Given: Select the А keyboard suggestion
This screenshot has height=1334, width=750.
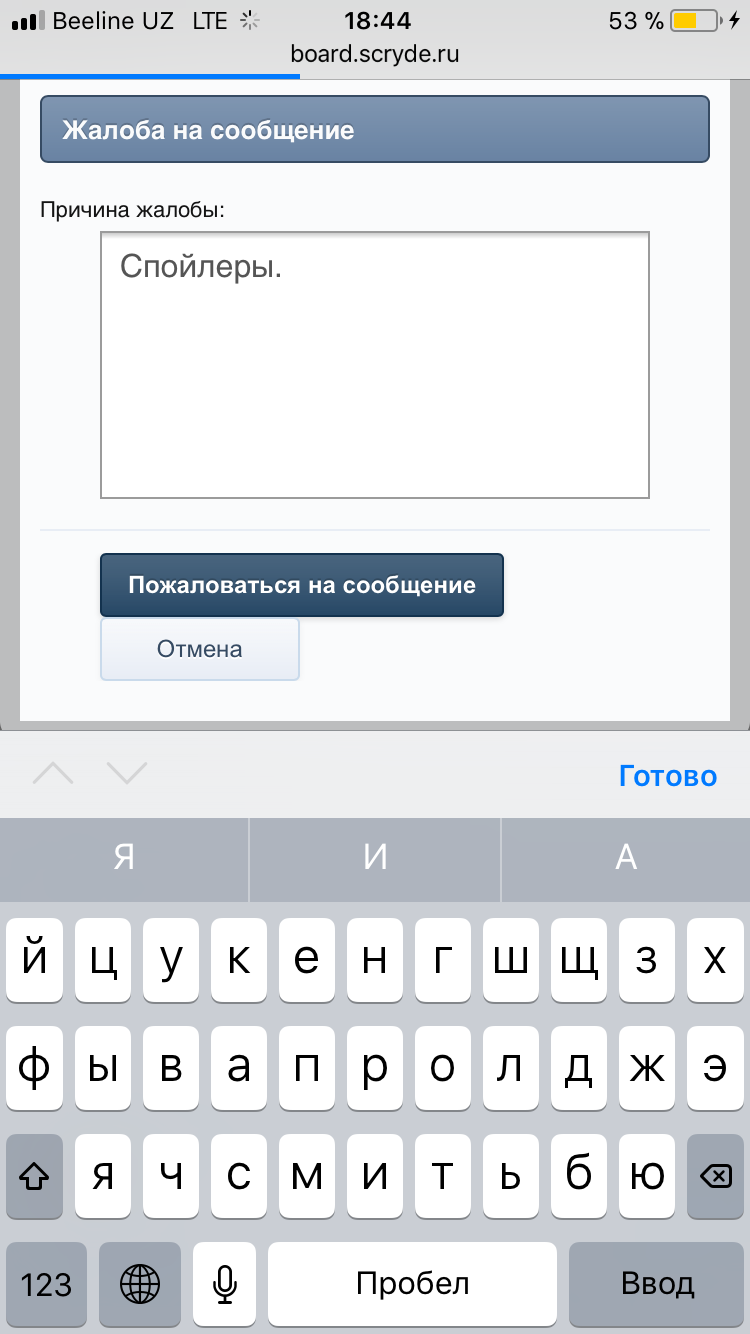Looking at the screenshot, I should click(x=626, y=857).
